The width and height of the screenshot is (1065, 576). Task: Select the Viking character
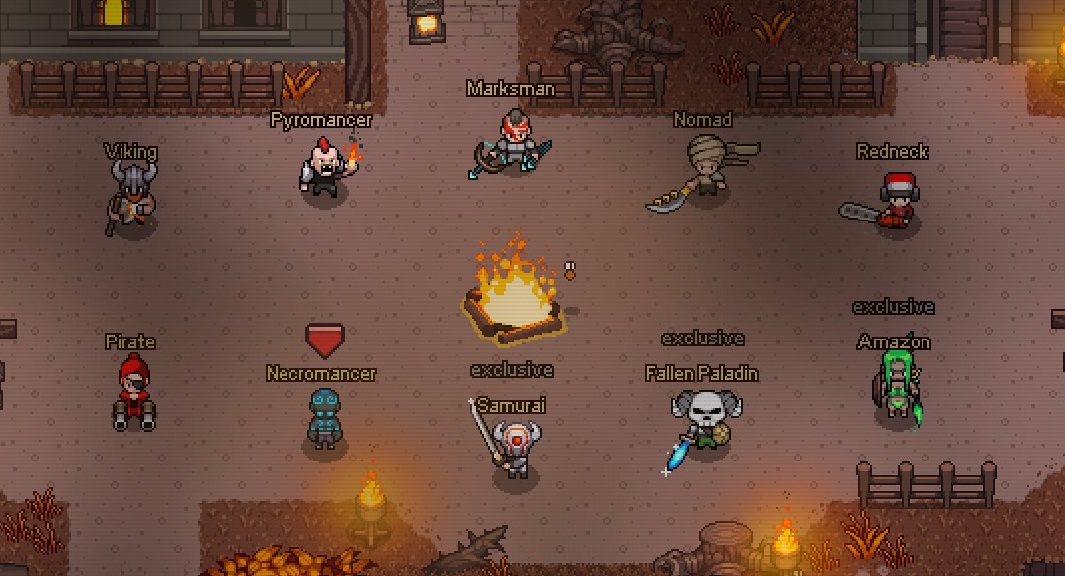[131, 197]
